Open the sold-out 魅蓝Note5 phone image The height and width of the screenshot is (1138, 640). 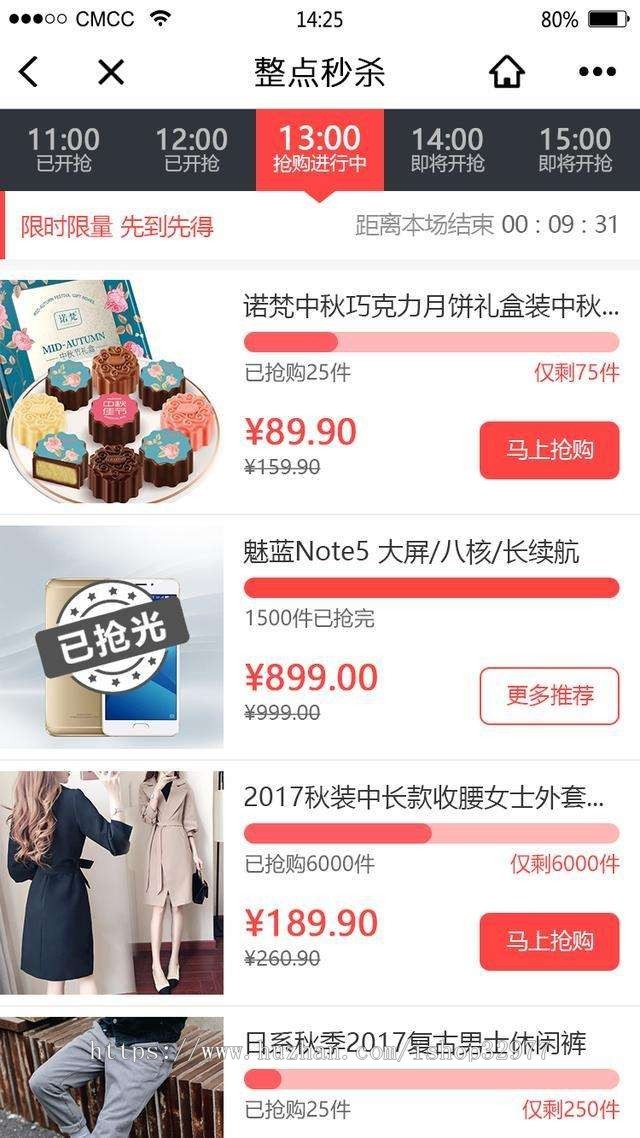112,637
